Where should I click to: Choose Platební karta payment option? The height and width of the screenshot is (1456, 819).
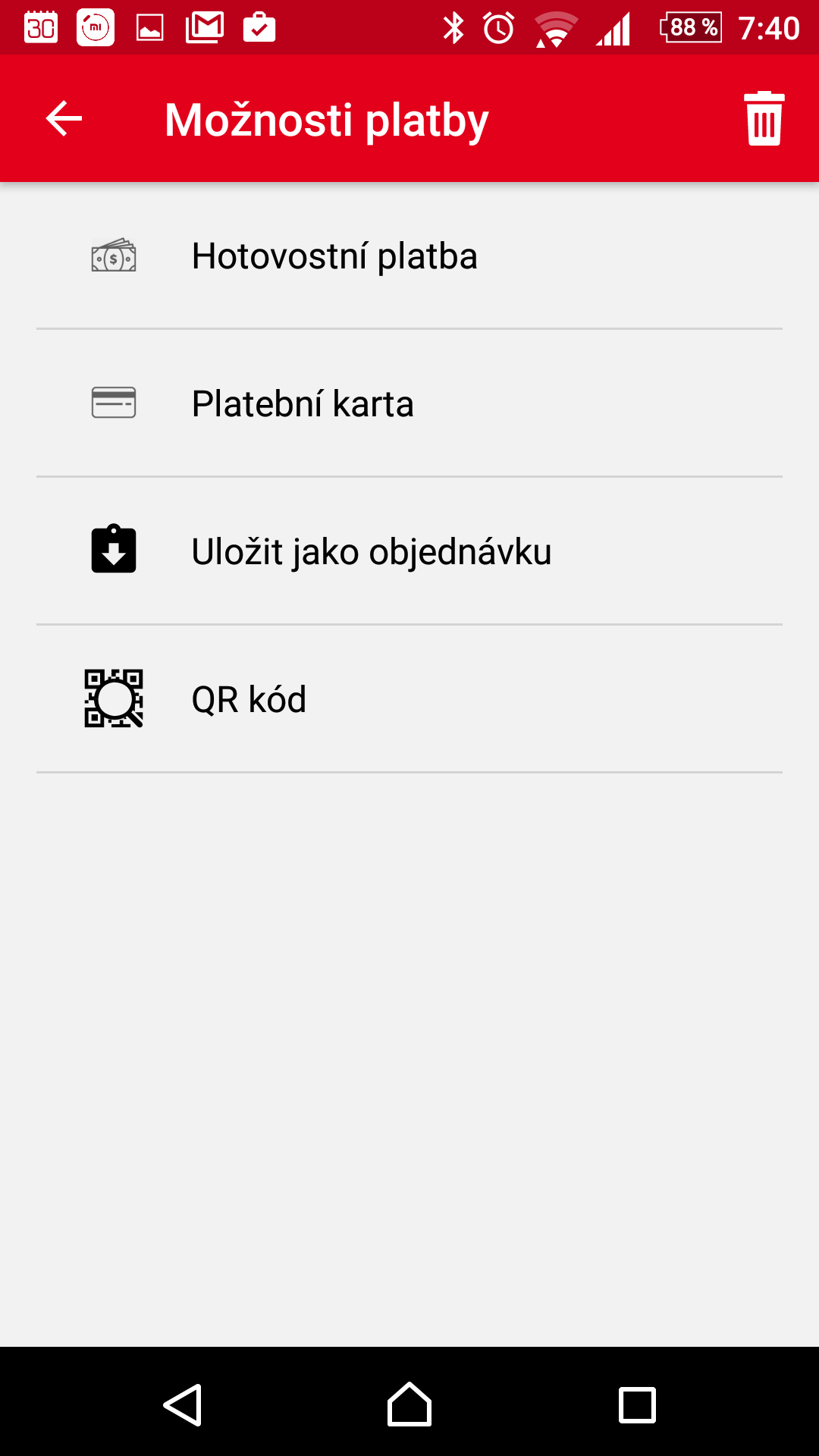coord(409,403)
